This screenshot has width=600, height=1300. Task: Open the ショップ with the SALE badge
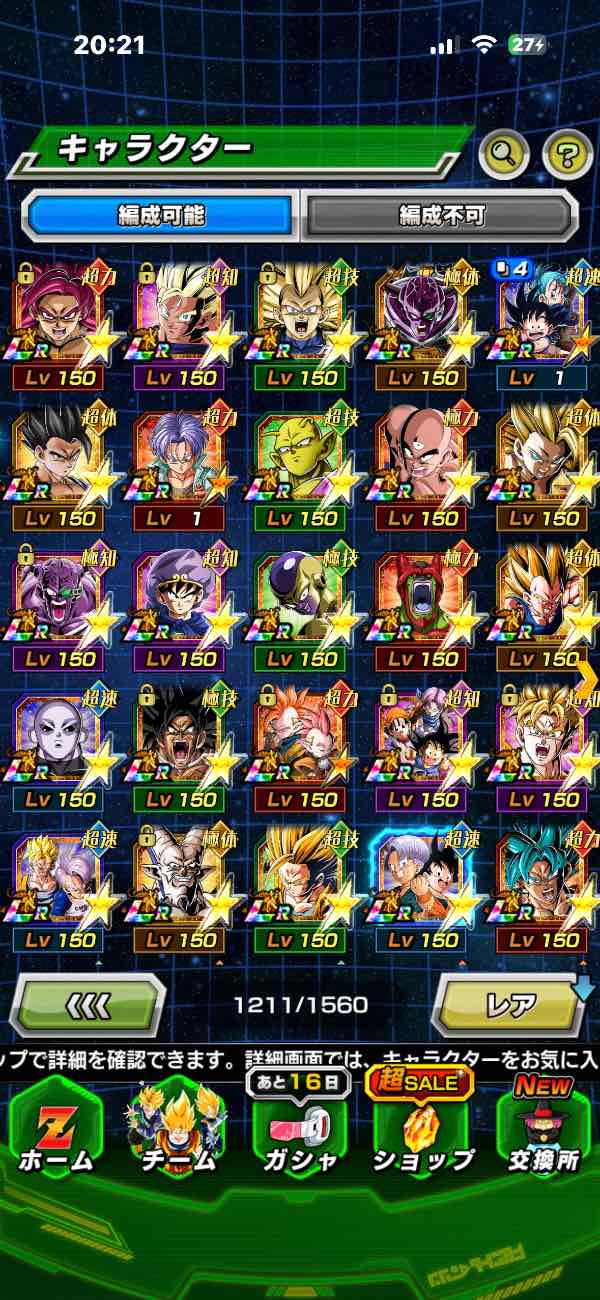[422, 1130]
